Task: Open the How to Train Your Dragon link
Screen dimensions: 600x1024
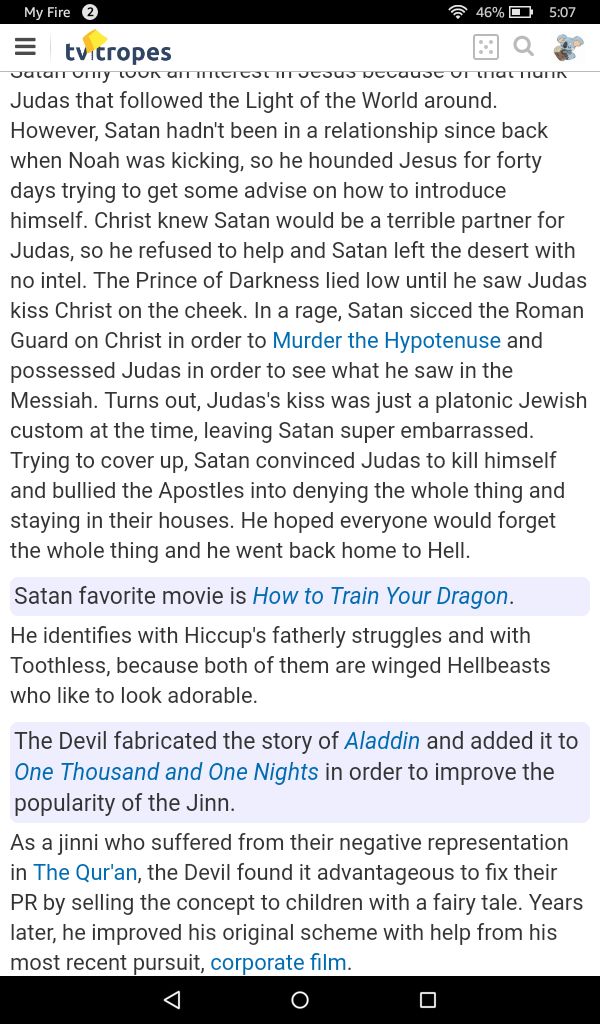Action: [380, 596]
